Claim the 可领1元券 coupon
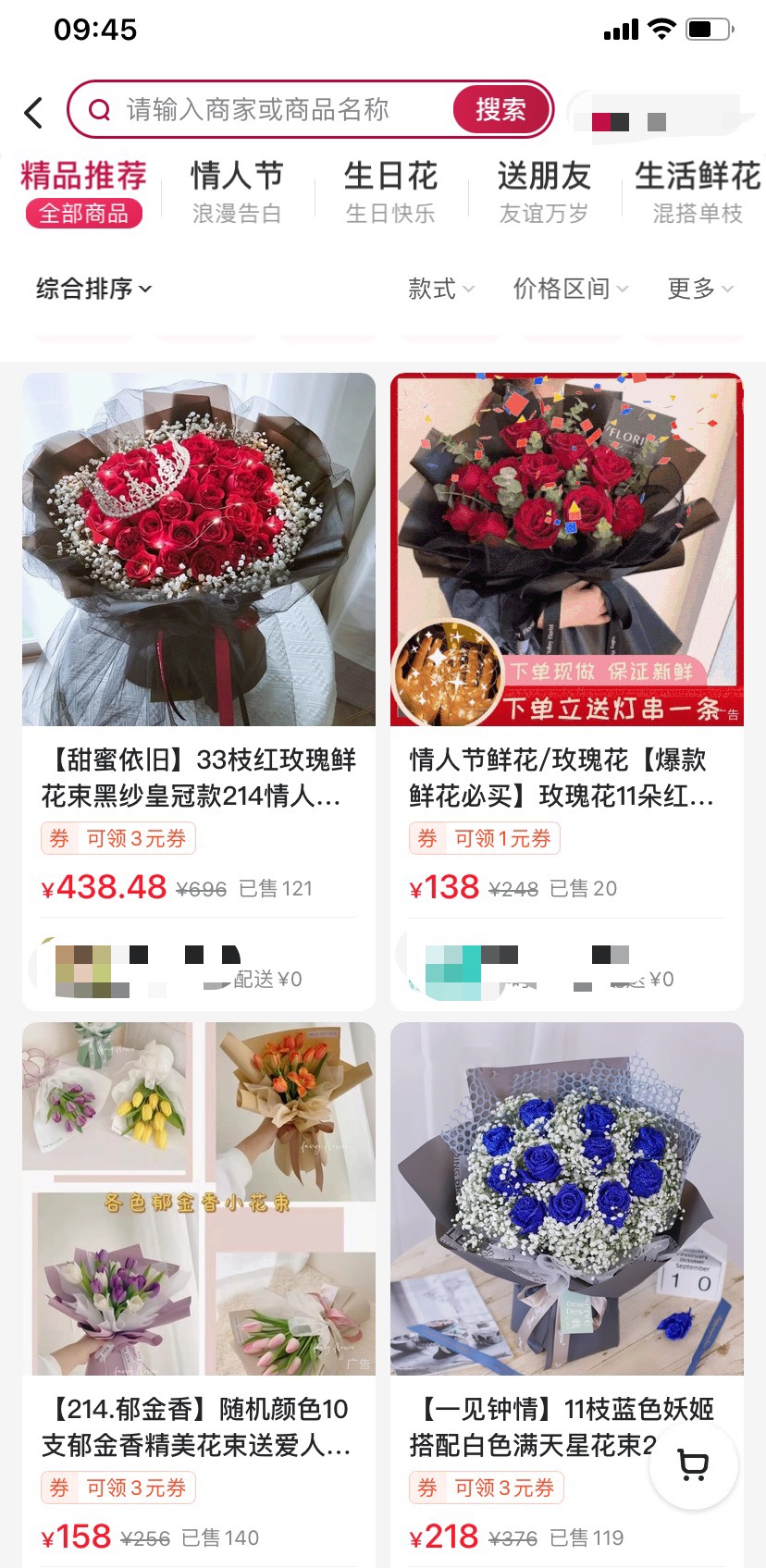 [485, 839]
